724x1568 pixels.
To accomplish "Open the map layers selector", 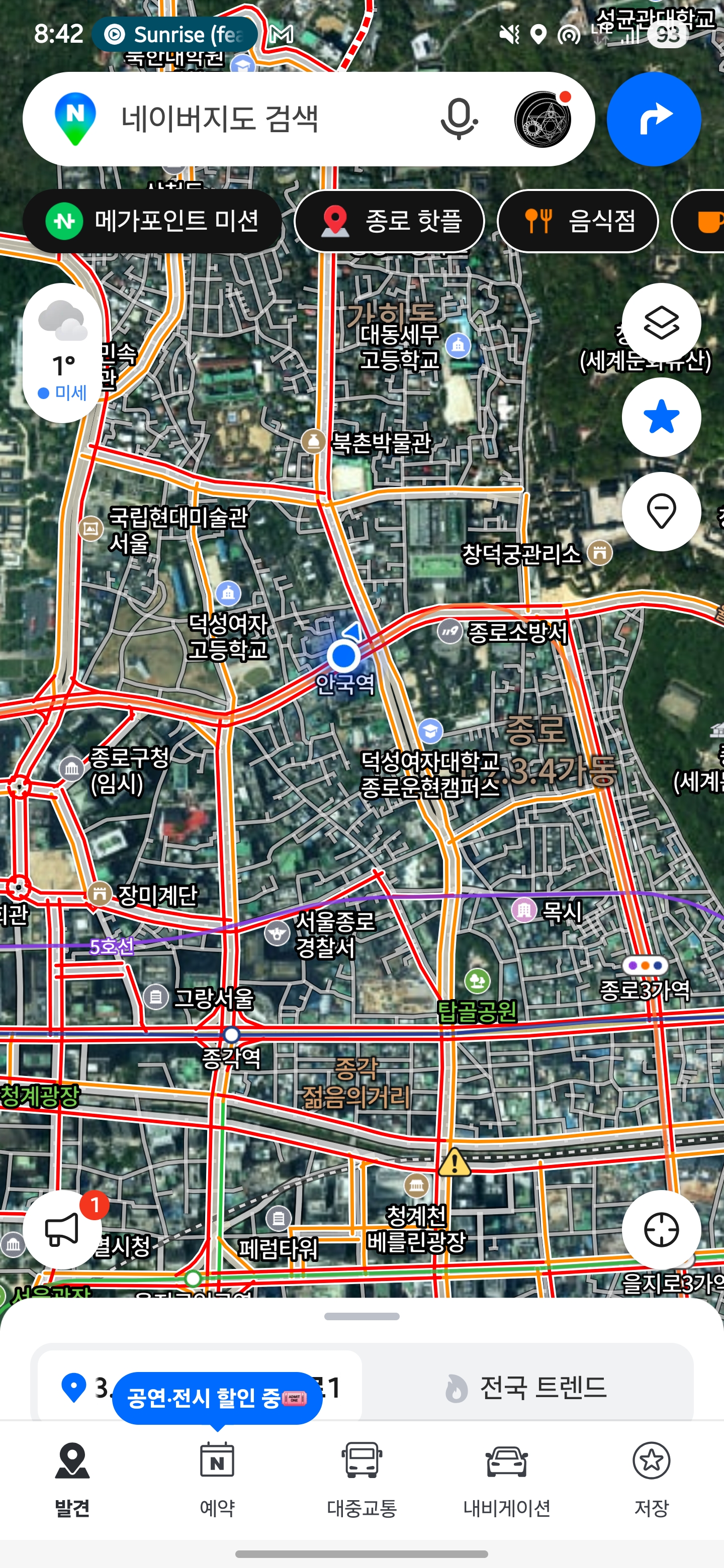I will tap(661, 323).
